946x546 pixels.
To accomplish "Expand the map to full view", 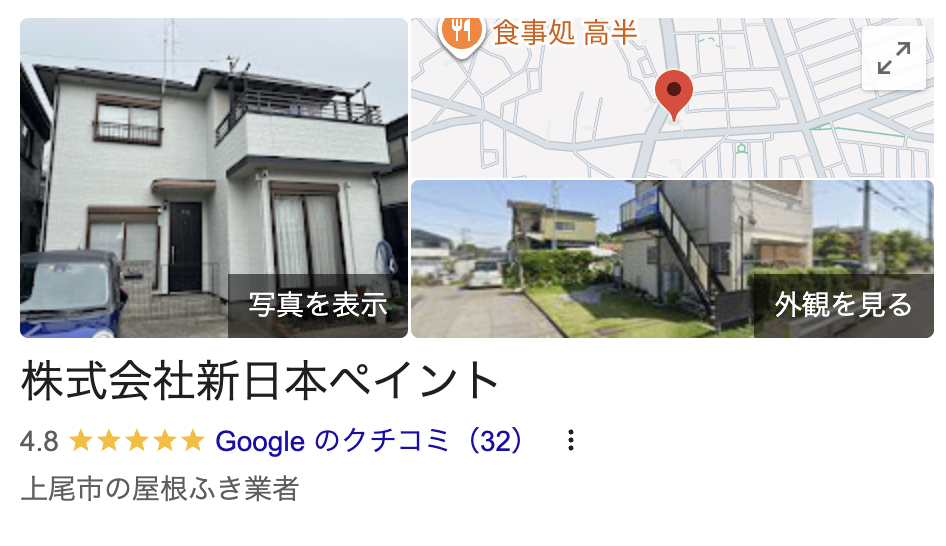I will (x=893, y=58).
